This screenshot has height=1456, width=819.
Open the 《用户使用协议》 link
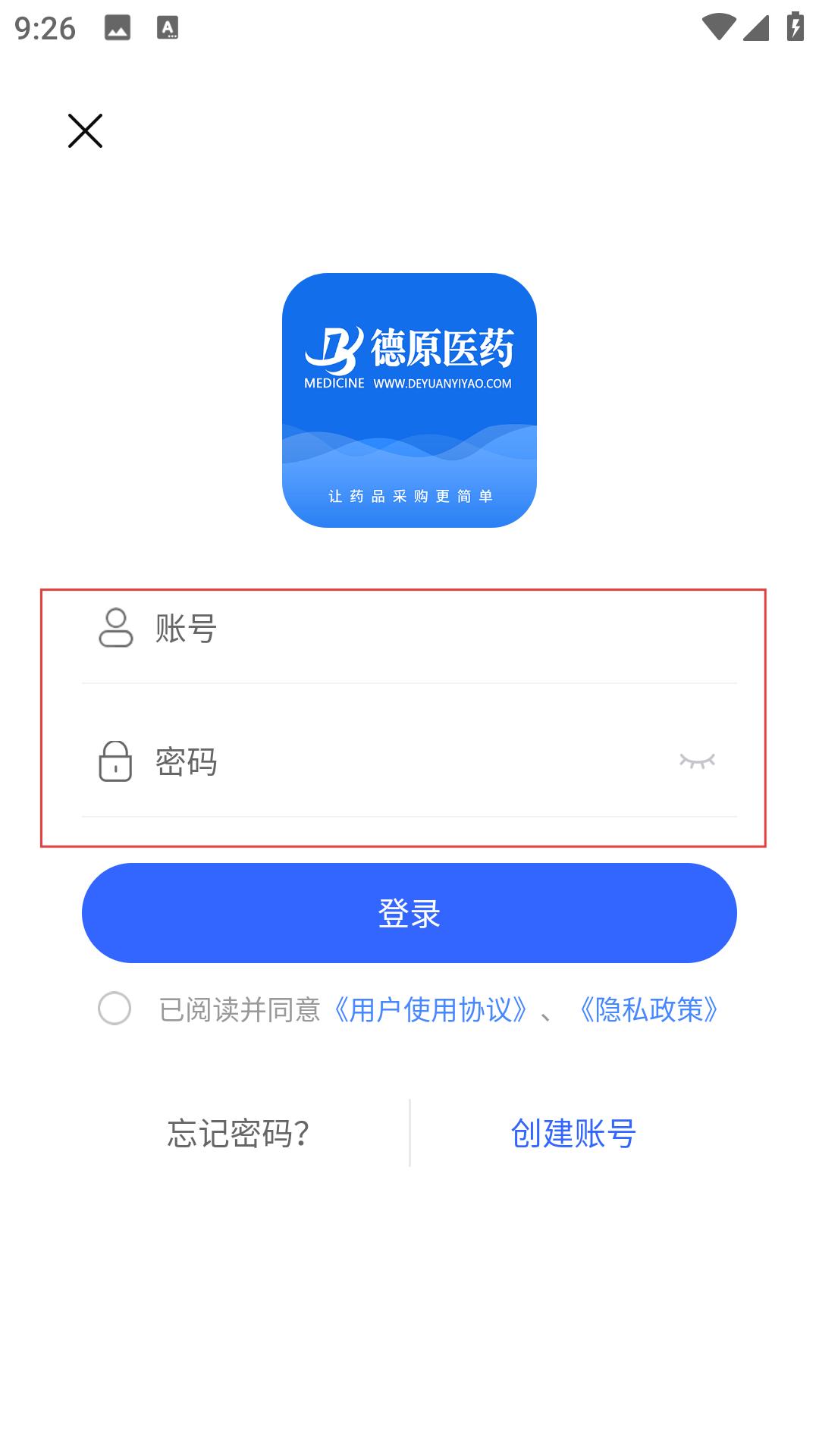pyautogui.click(x=430, y=1009)
